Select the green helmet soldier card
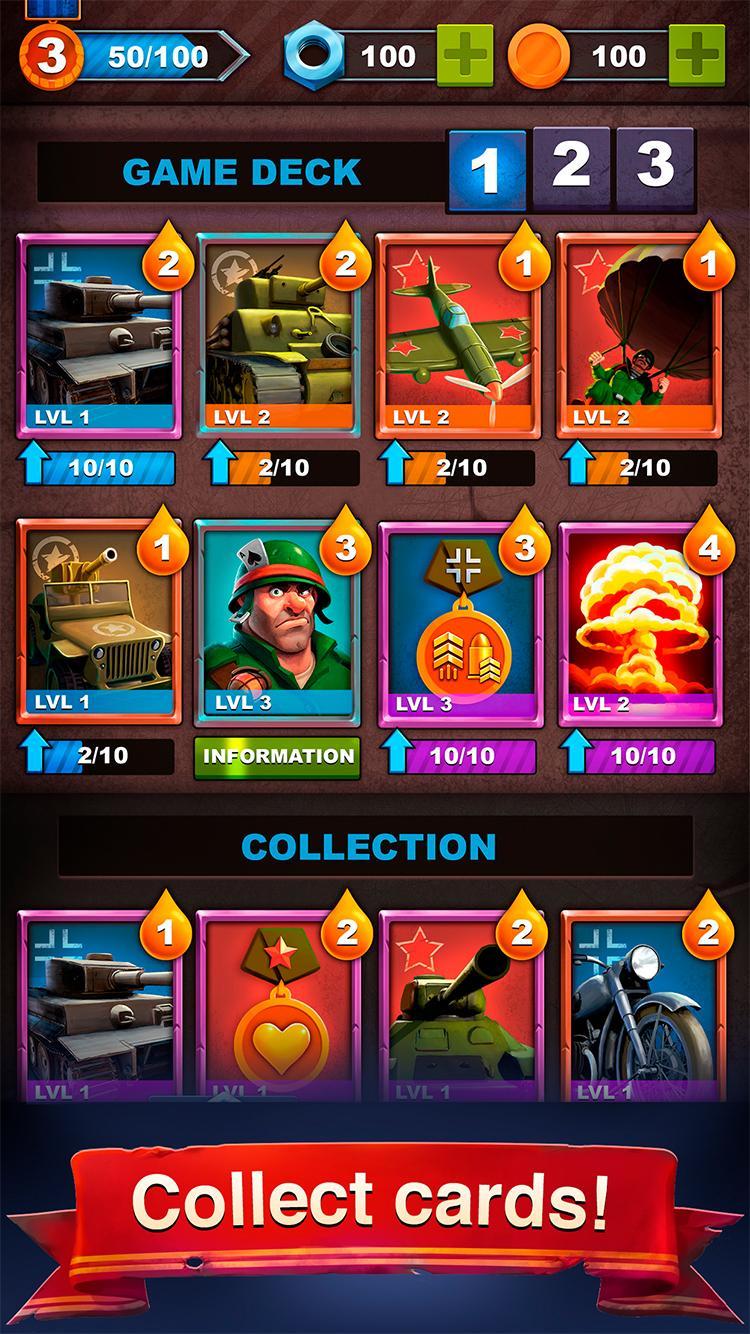Viewport: 750px width, 1334px height. point(277,622)
